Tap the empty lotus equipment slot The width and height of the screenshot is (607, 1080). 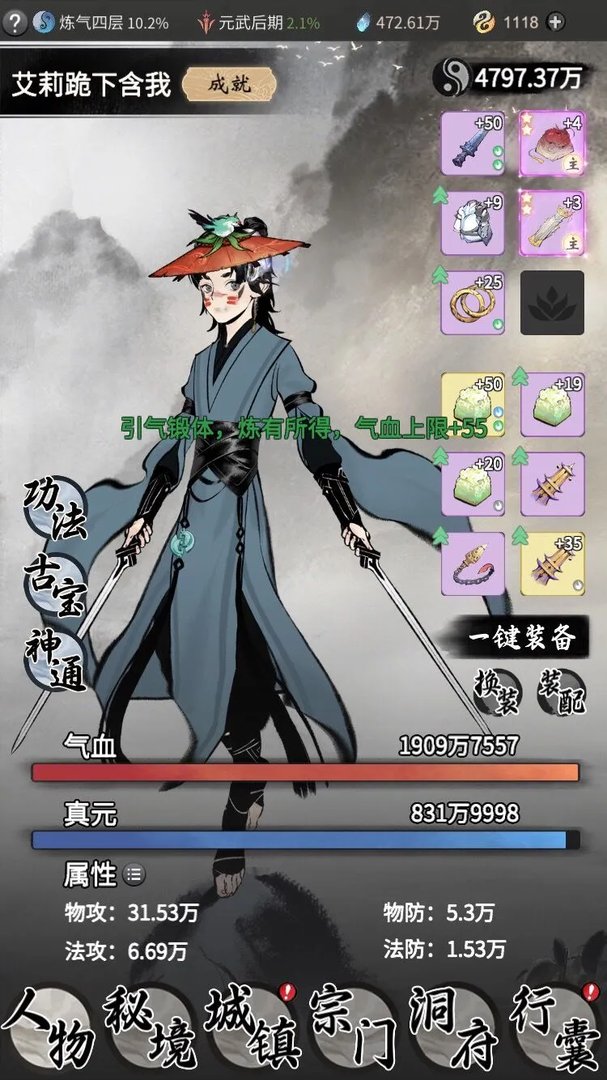tap(552, 302)
